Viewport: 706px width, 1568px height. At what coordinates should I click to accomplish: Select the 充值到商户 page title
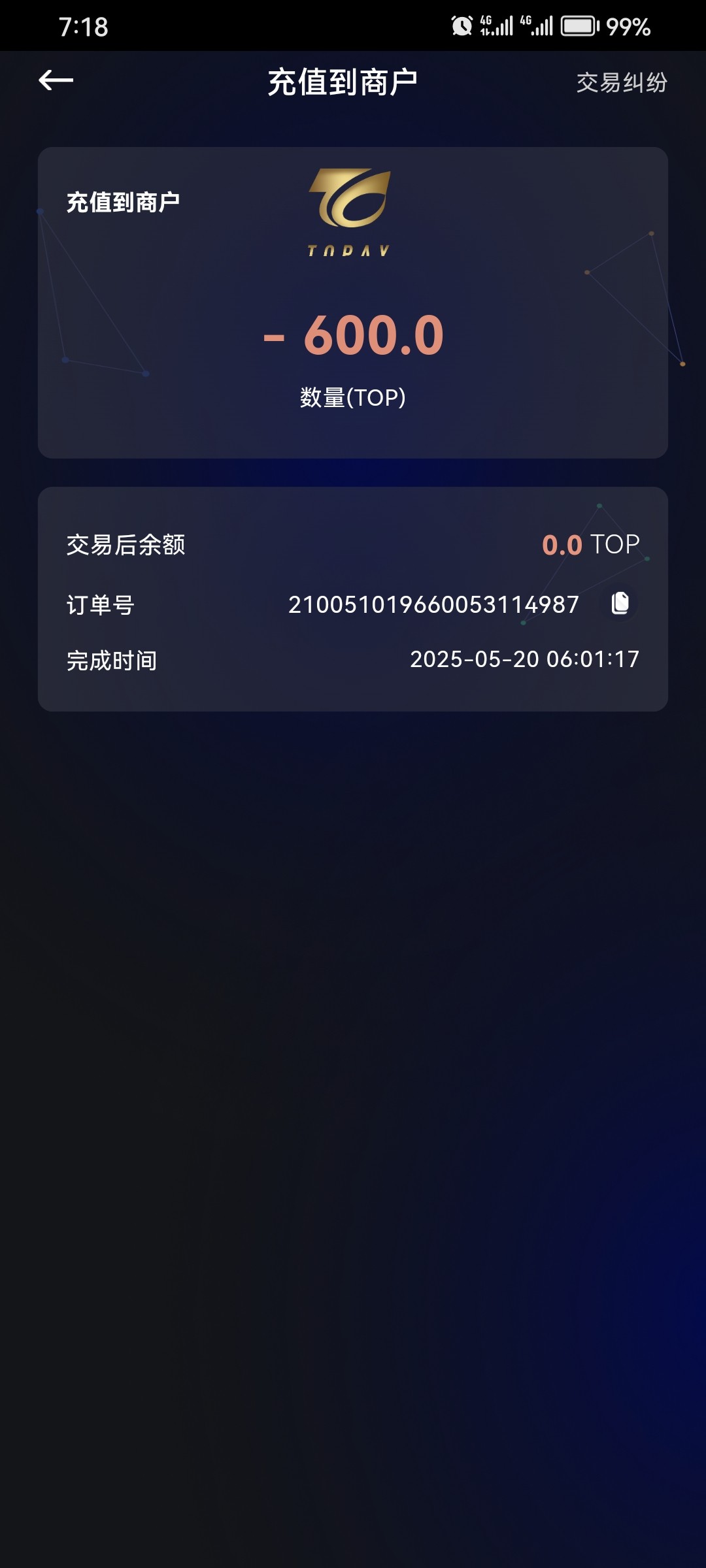tap(345, 81)
